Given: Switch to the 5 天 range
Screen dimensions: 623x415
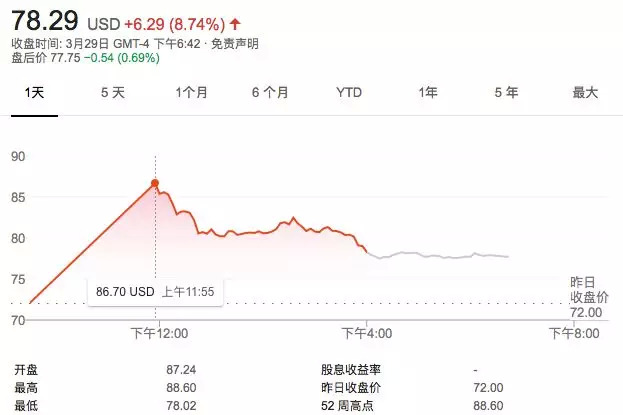Looking at the screenshot, I should (113, 93).
